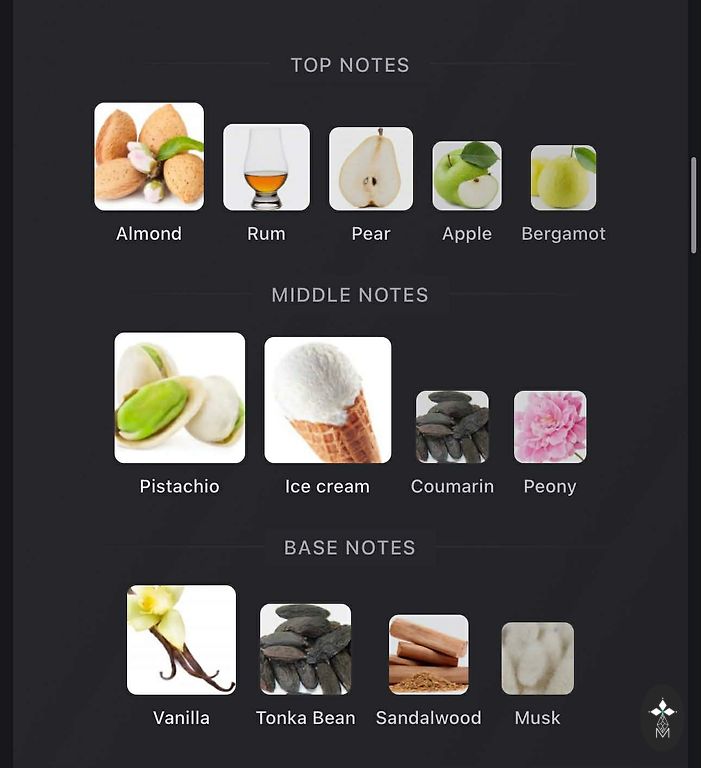Open the Pistachio note
Image resolution: width=701 pixels, height=768 pixels.
coord(180,398)
